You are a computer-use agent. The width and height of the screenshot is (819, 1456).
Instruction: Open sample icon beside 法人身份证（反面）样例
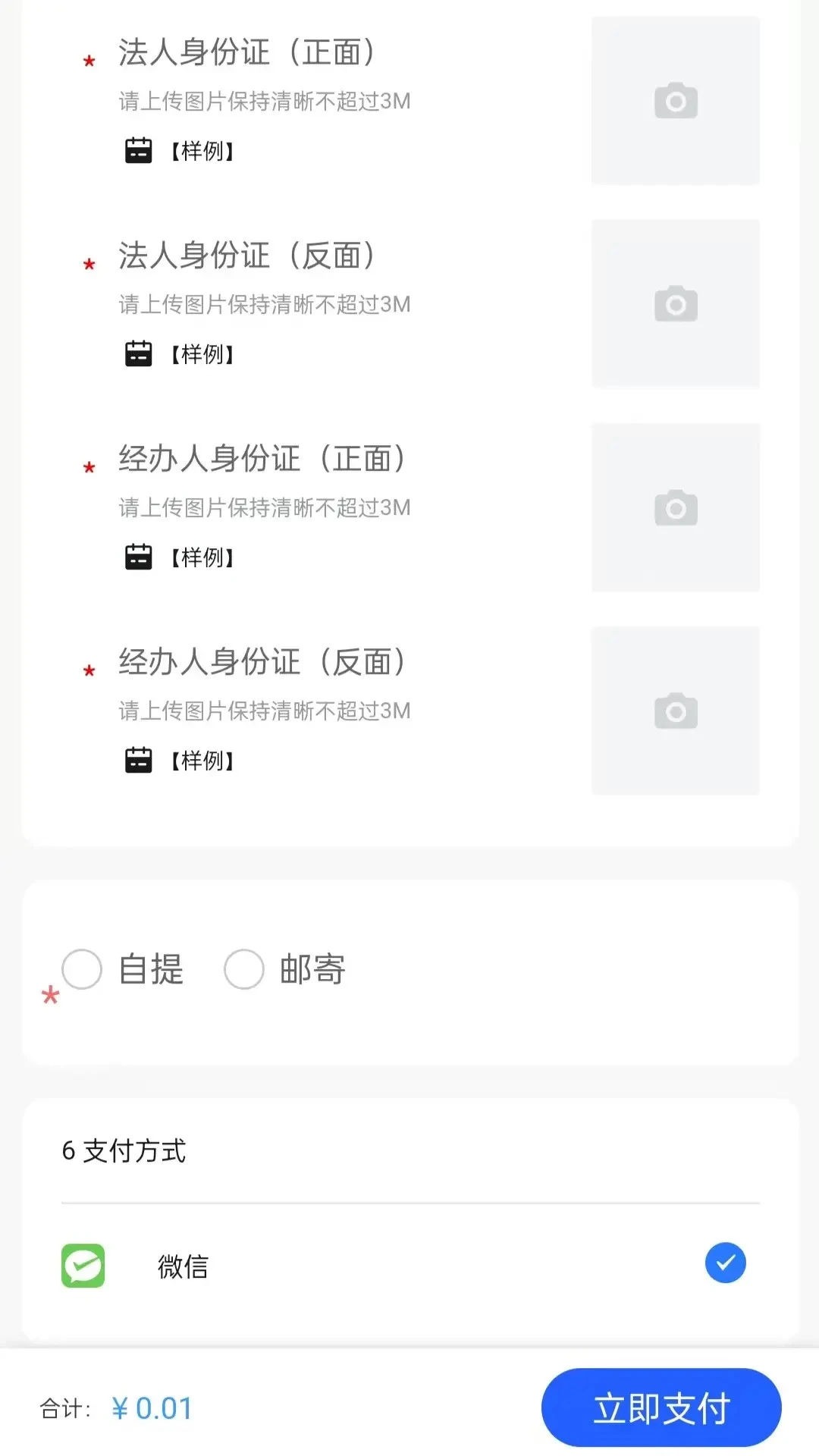[139, 353]
